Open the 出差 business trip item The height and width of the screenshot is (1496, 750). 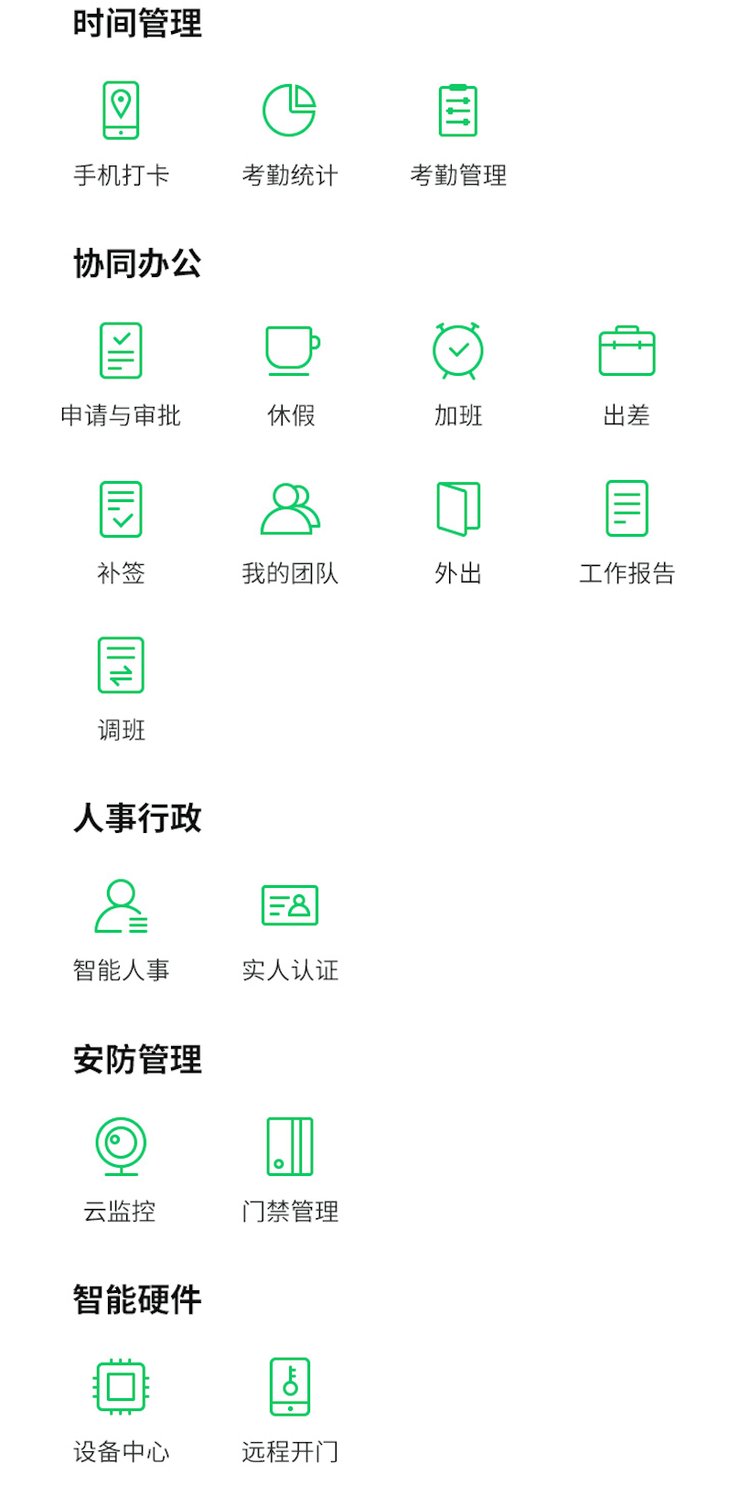click(x=627, y=375)
